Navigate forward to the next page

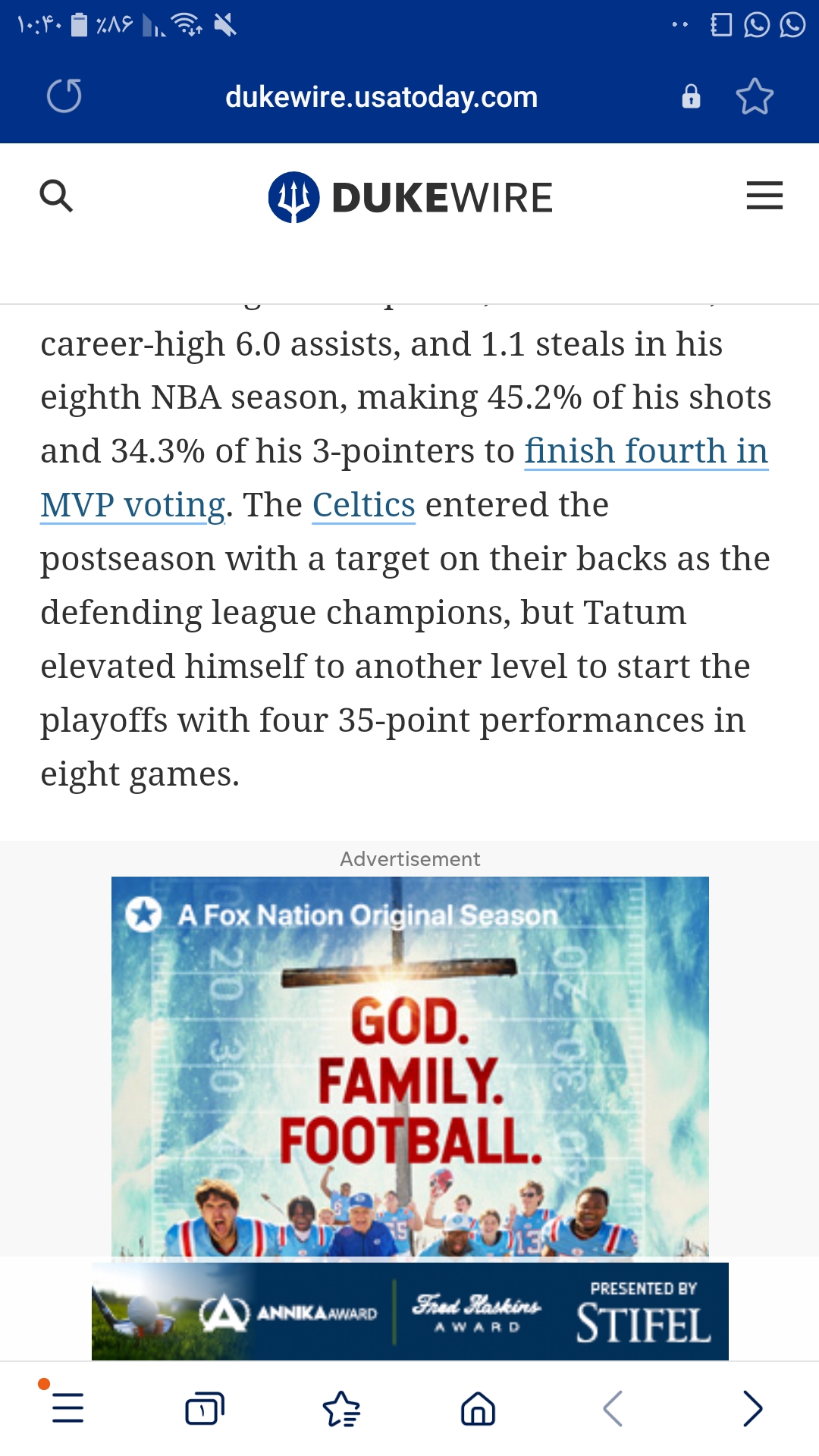pos(752,1408)
